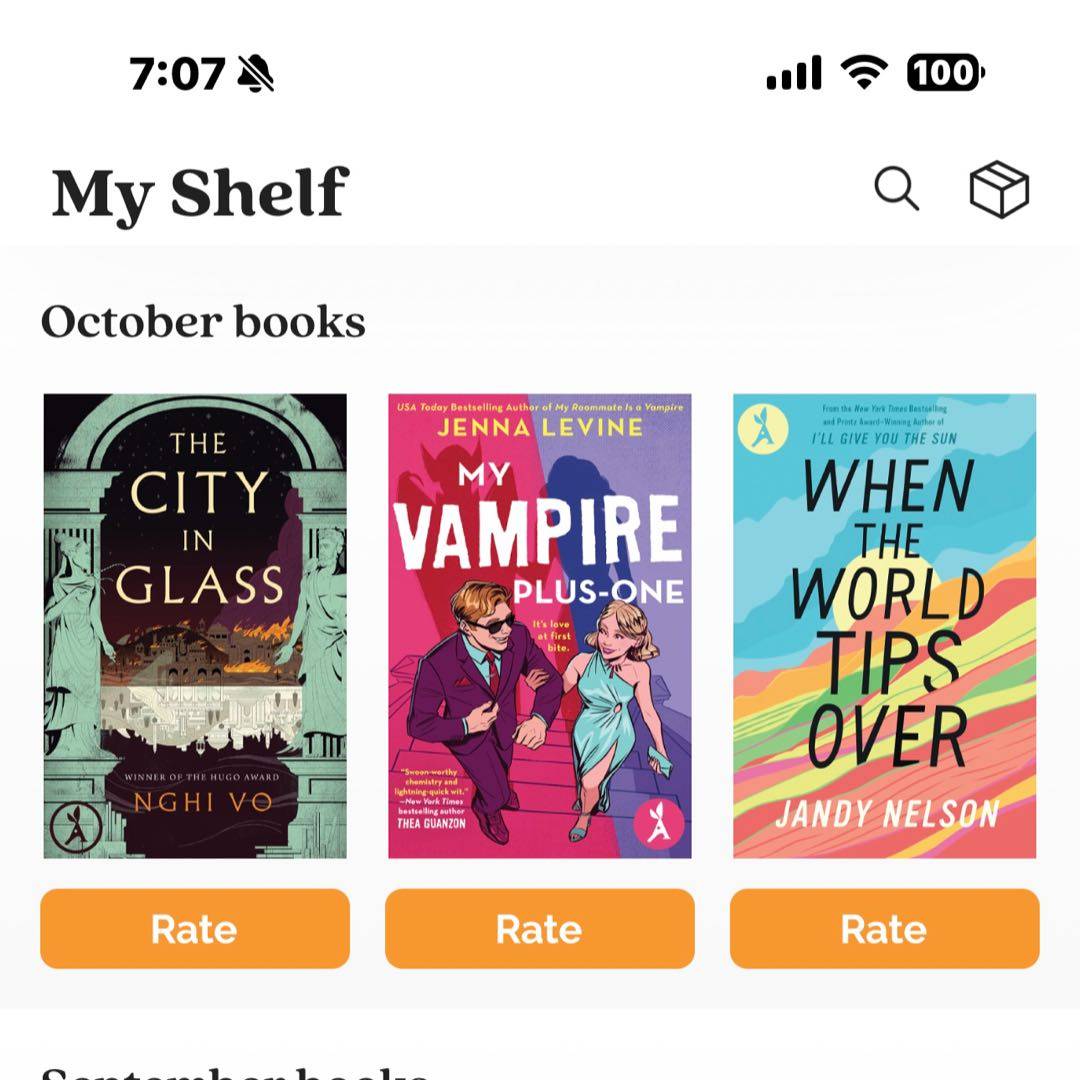
Task: Rate The City in Glass
Action: pos(195,929)
